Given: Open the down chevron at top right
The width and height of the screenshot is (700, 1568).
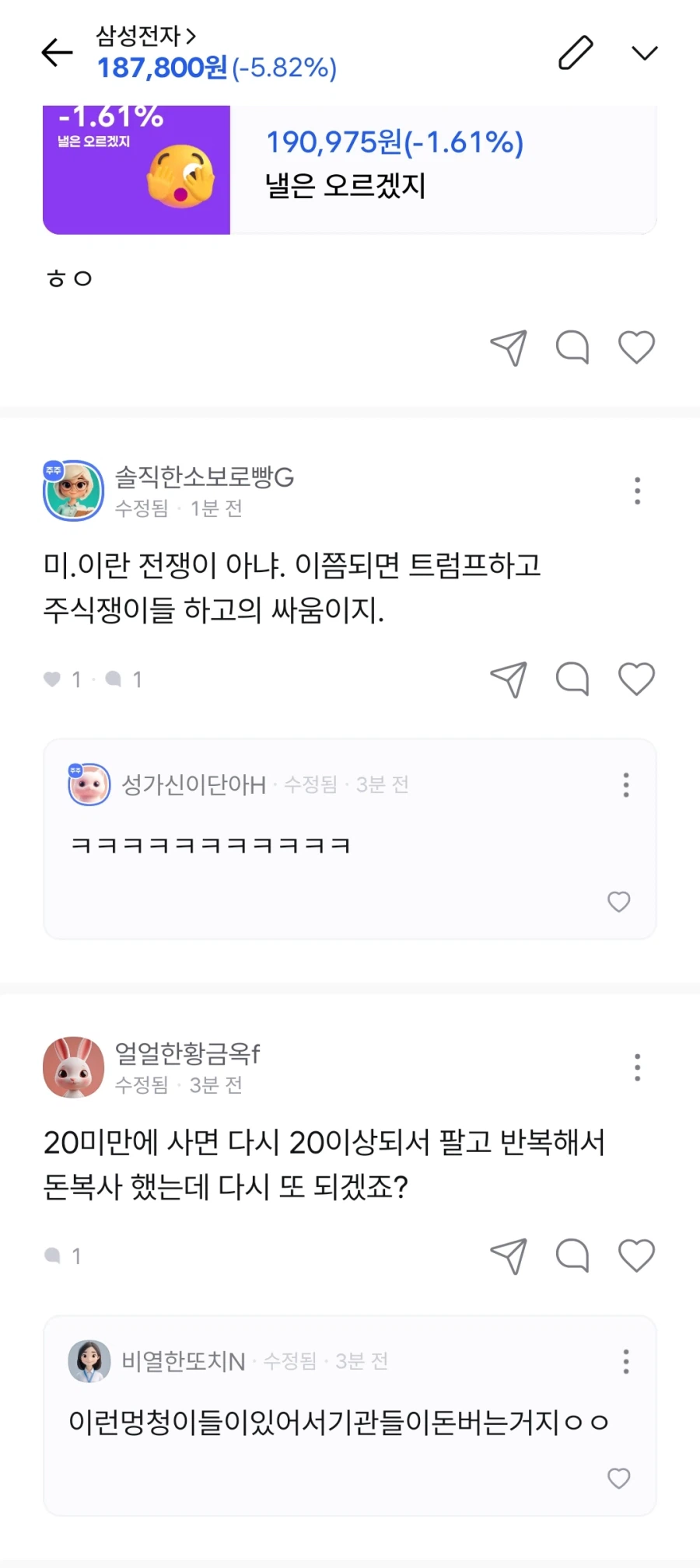Looking at the screenshot, I should pos(643,53).
